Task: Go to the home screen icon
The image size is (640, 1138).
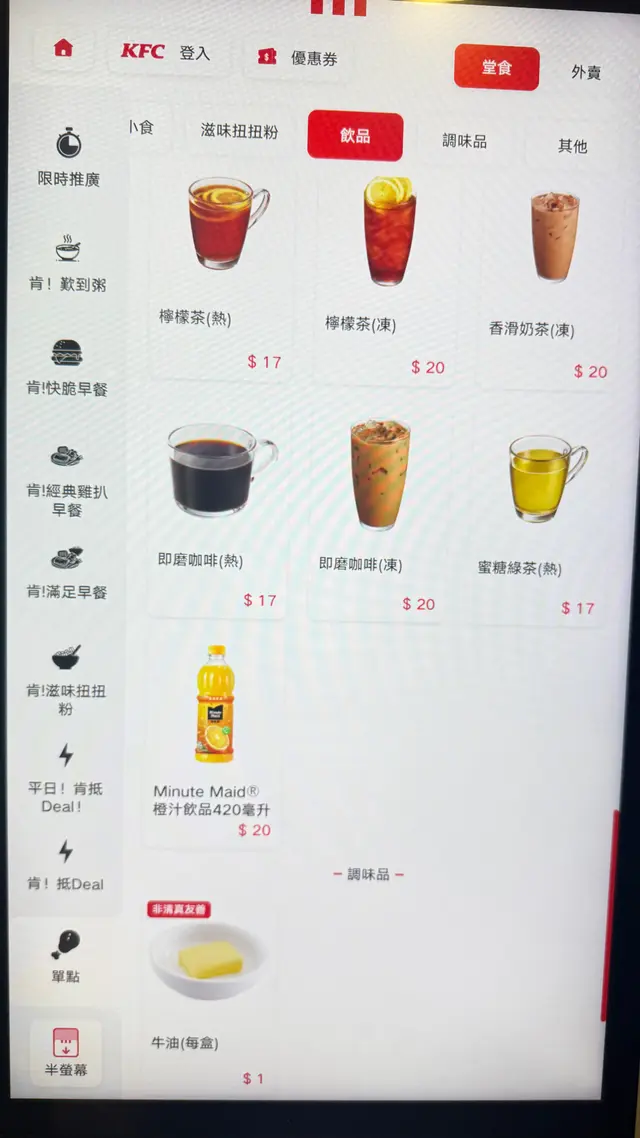Action: (64, 49)
